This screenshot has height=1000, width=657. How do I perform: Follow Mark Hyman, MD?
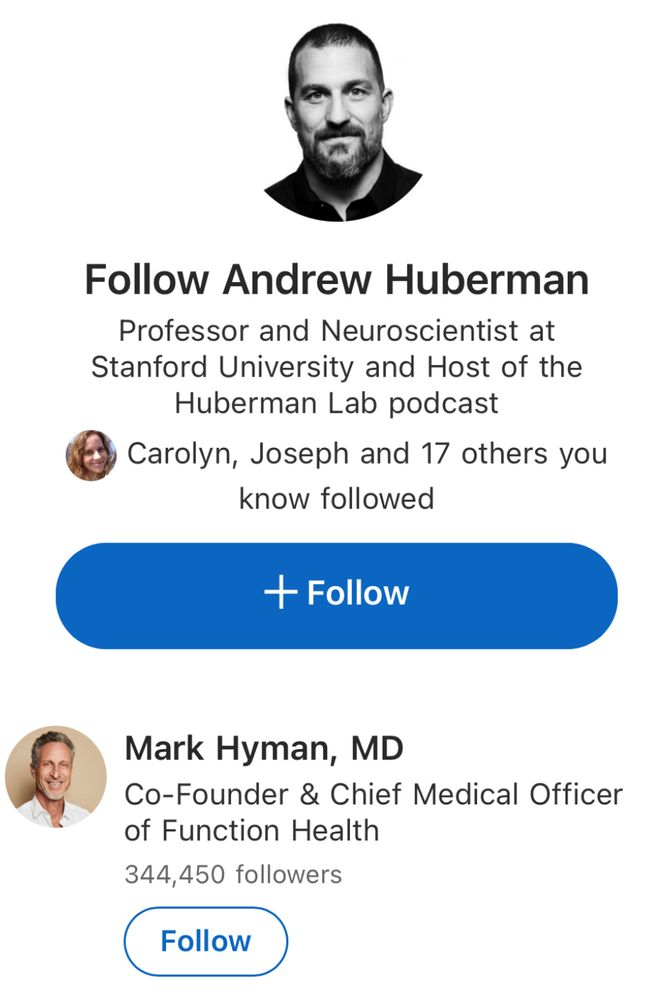(x=205, y=941)
